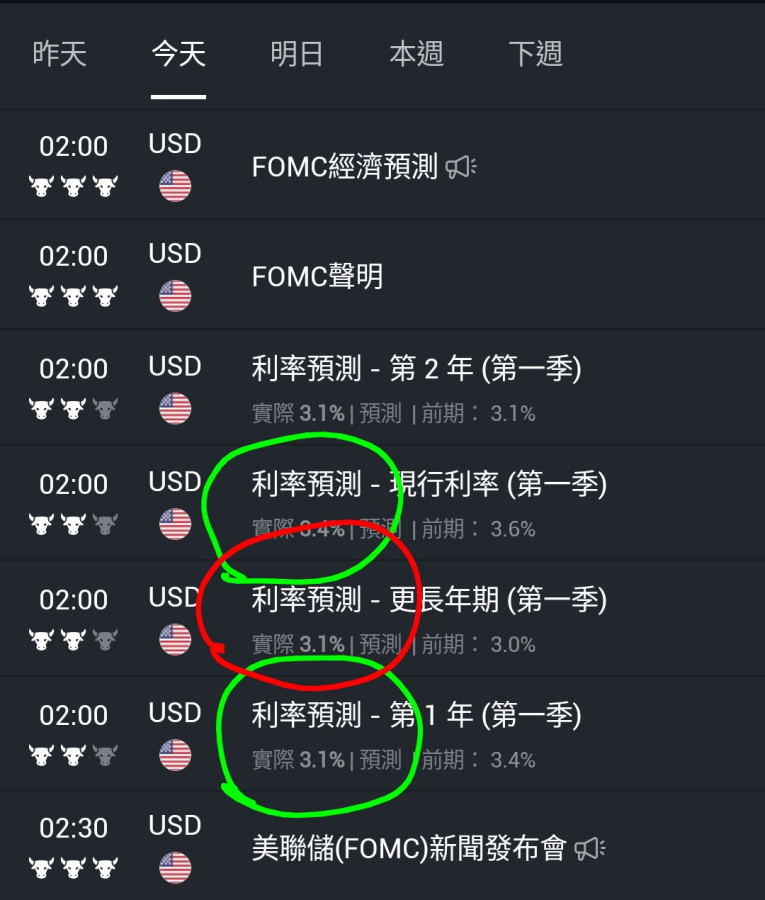This screenshot has width=765, height=900.
Task: Select the 今天 tab
Action: 179,54
